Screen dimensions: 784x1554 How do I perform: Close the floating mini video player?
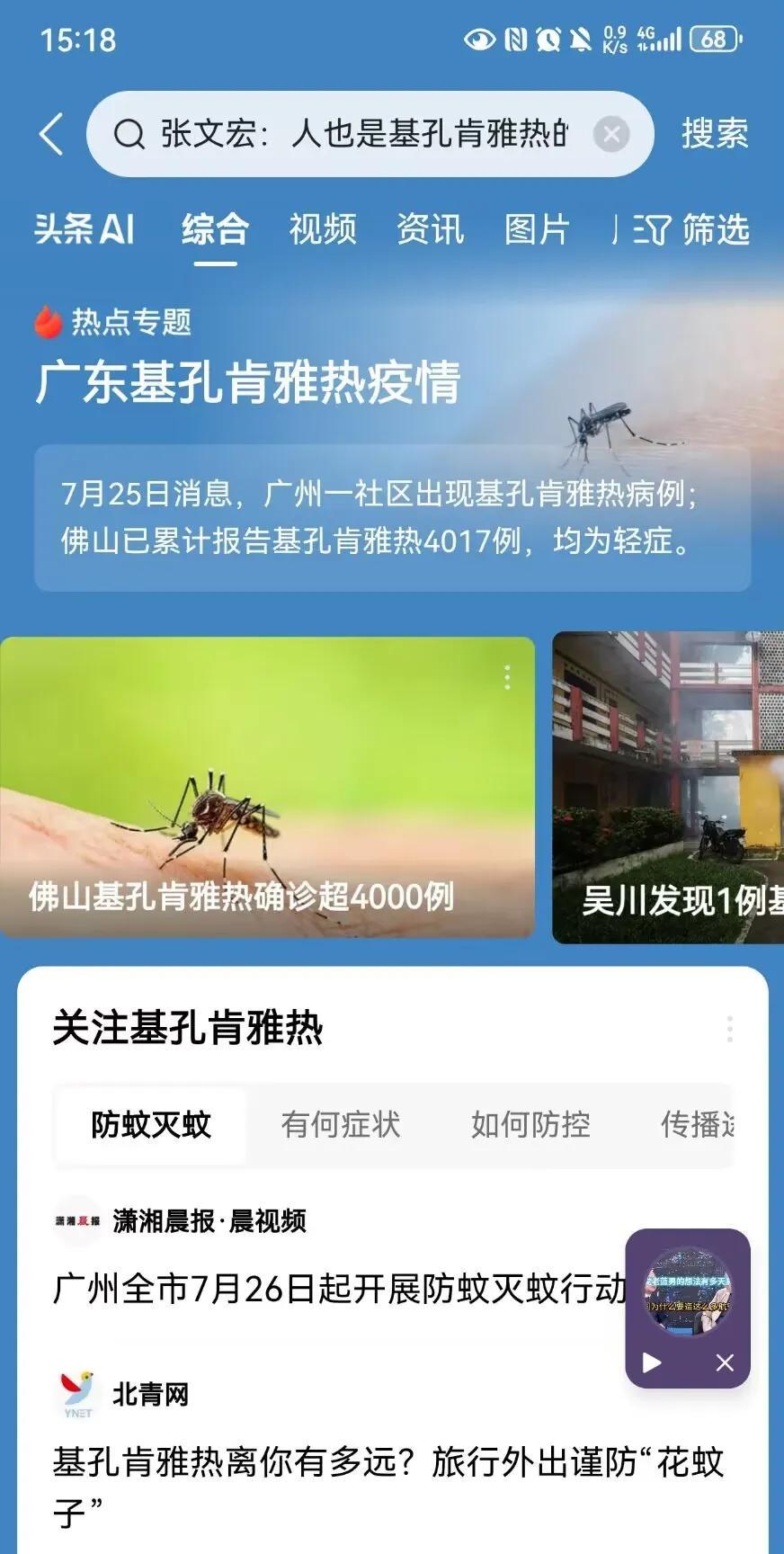pos(725,1362)
